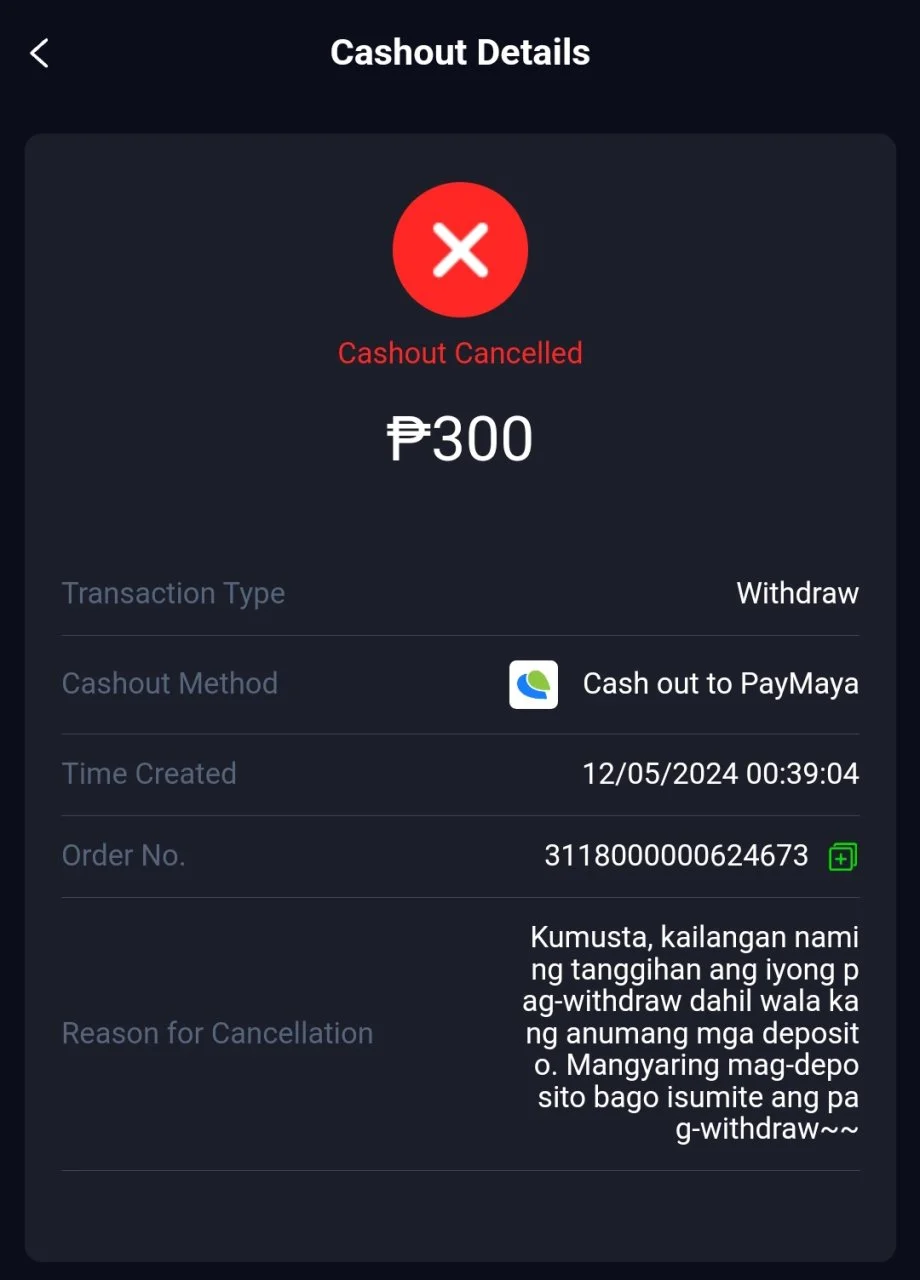Screen dimensions: 920x1280
Task: Copy the order number
Action: point(842,857)
